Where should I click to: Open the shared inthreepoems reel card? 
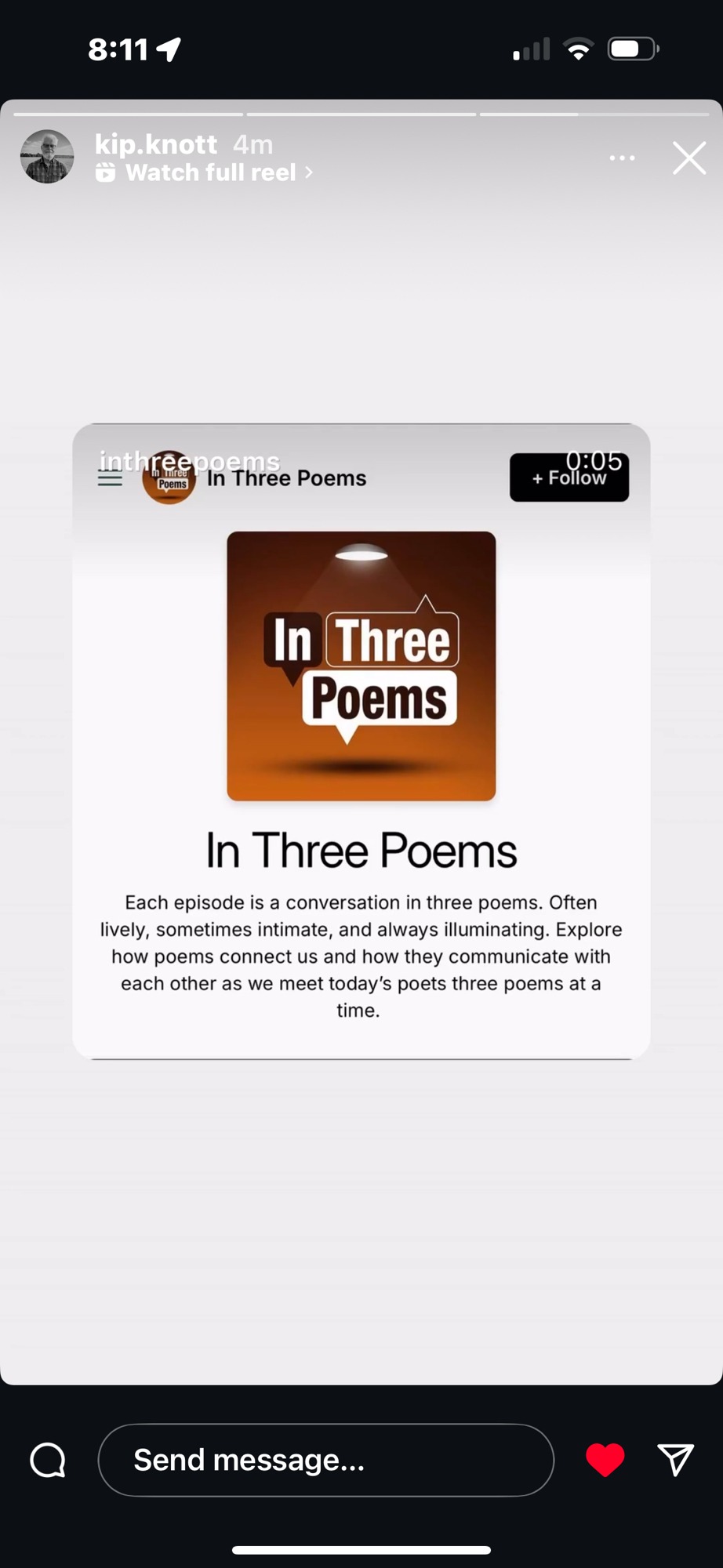tap(361, 741)
